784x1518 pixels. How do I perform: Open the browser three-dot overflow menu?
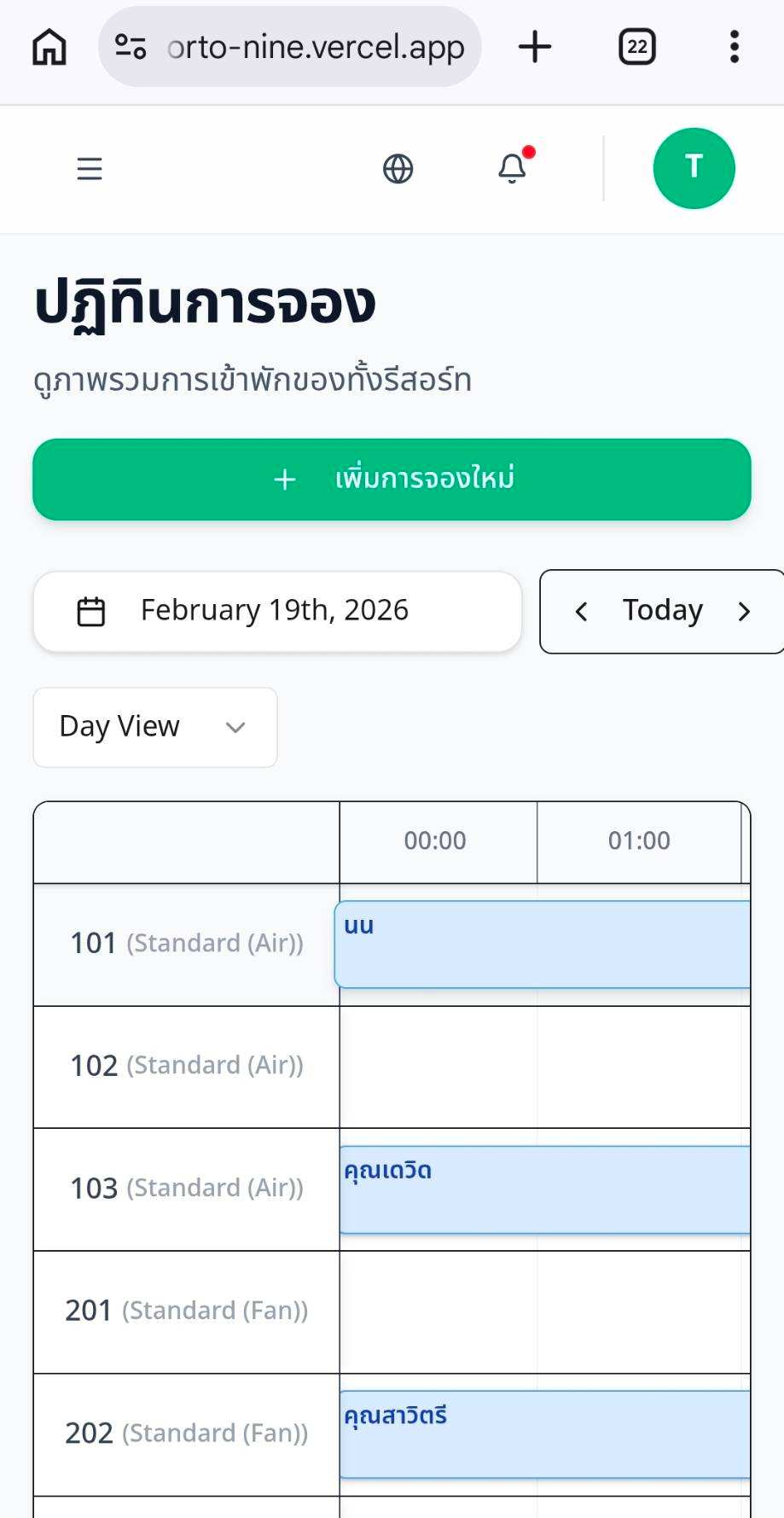pyautogui.click(x=735, y=47)
